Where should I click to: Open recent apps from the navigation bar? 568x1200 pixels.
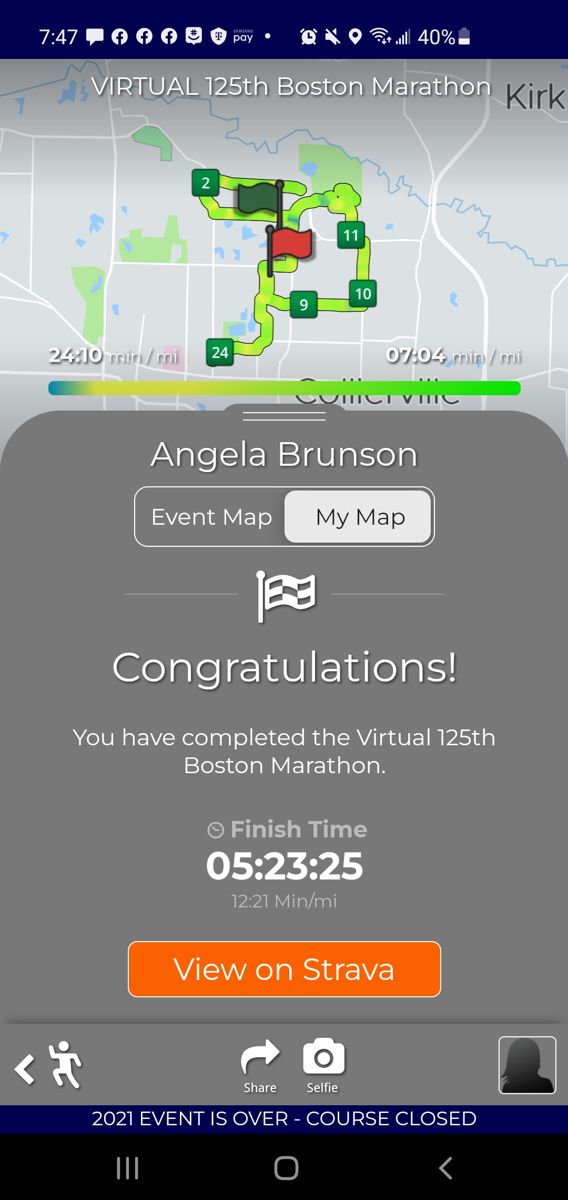click(127, 1167)
